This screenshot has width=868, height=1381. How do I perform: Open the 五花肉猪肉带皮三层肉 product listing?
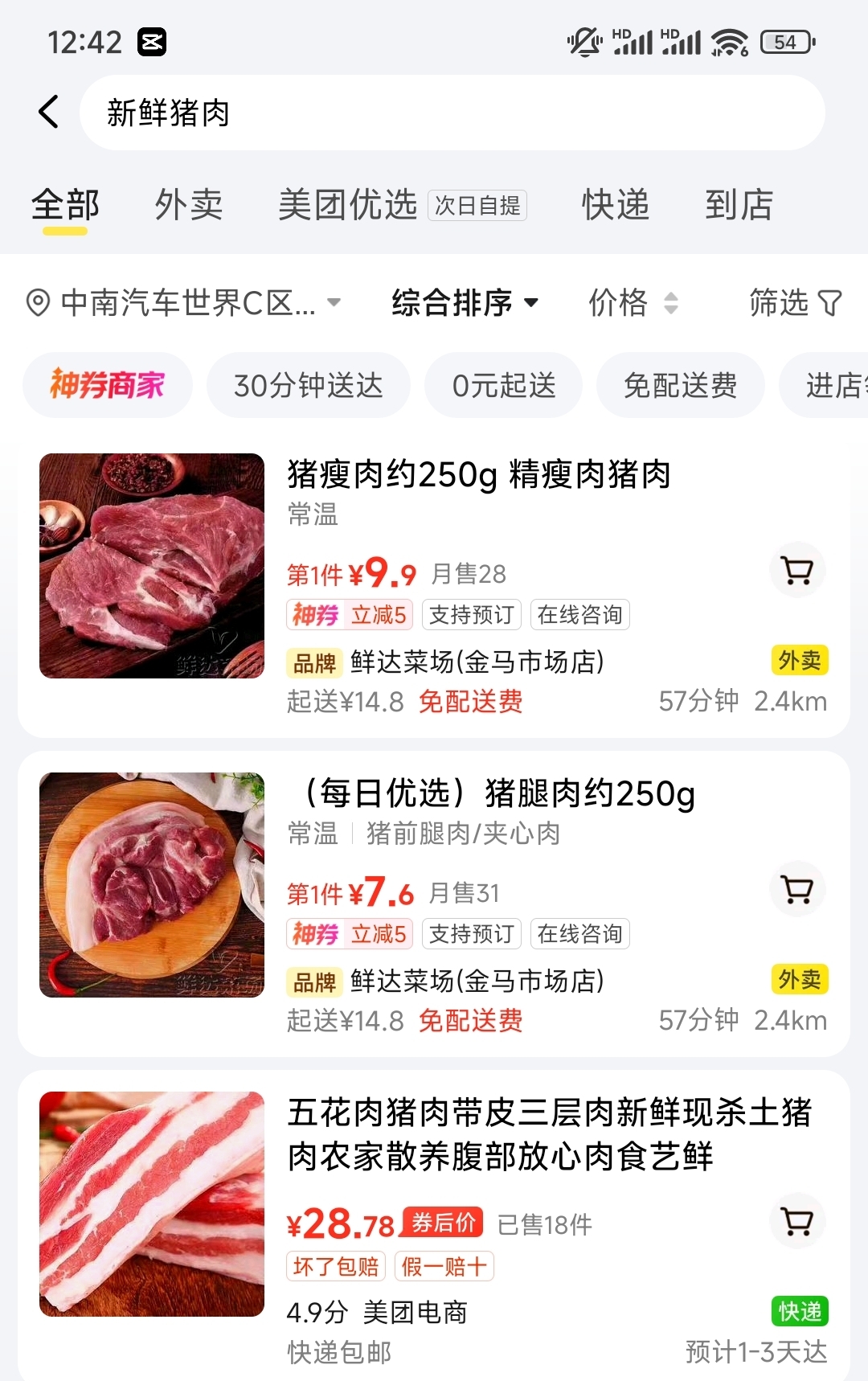(550, 1134)
